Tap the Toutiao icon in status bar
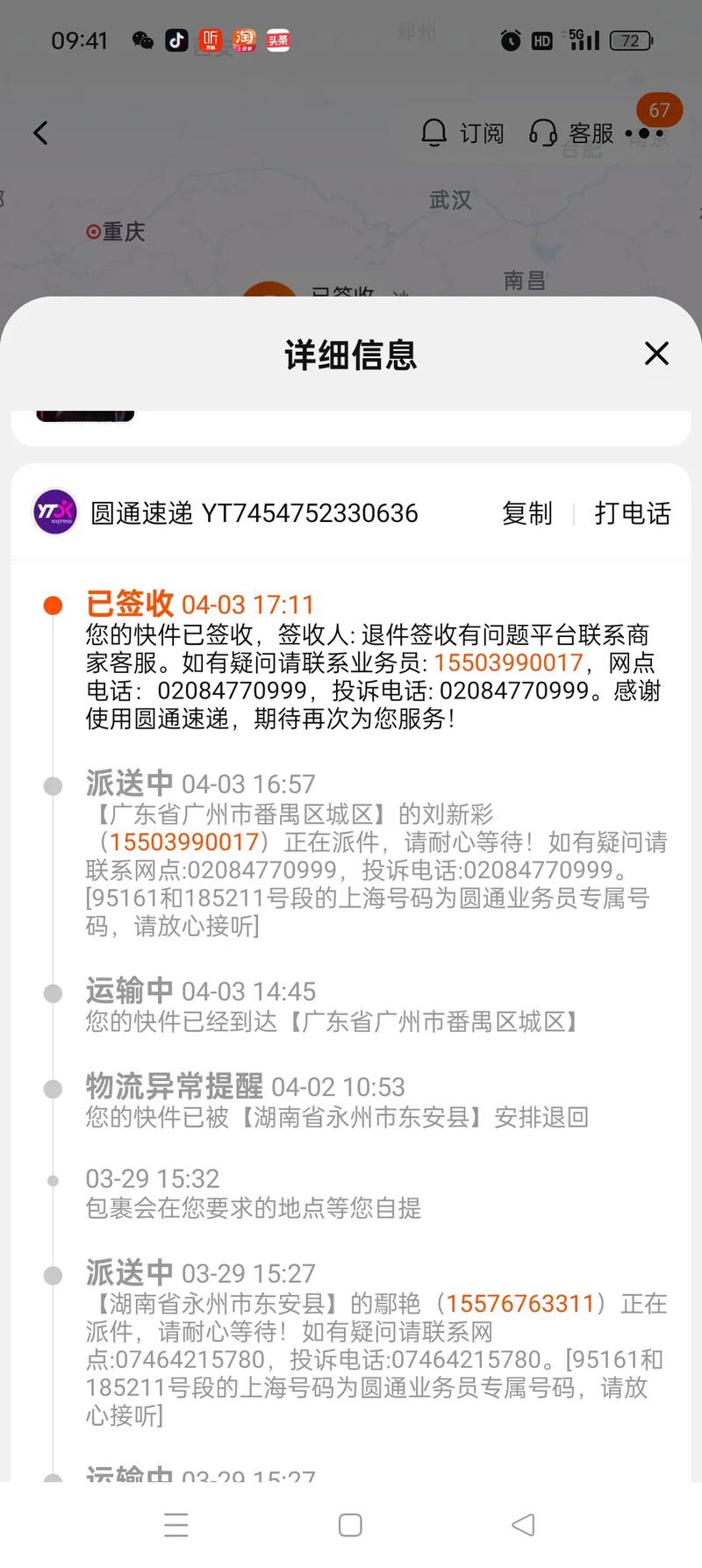 pyautogui.click(x=276, y=39)
